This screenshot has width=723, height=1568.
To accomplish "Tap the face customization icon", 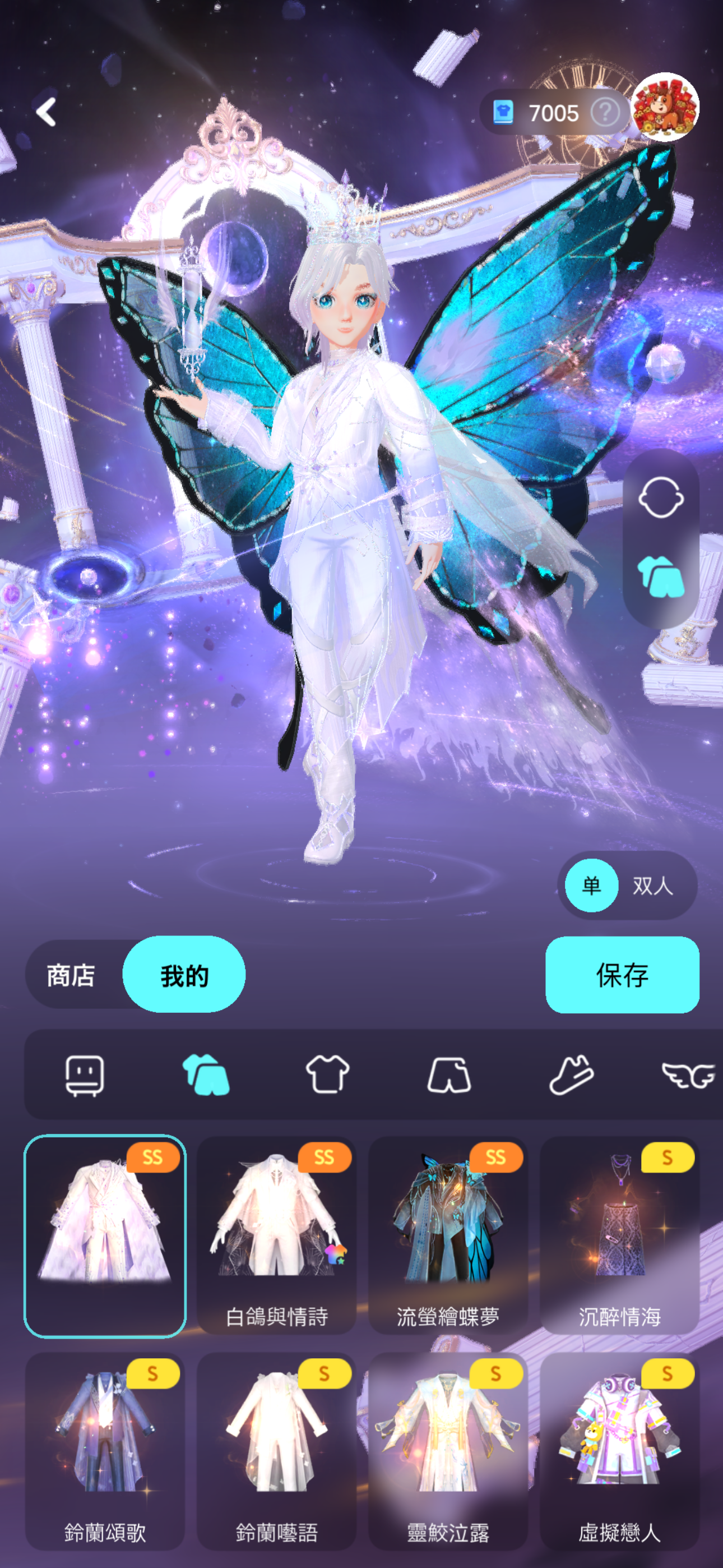I will [x=660, y=497].
